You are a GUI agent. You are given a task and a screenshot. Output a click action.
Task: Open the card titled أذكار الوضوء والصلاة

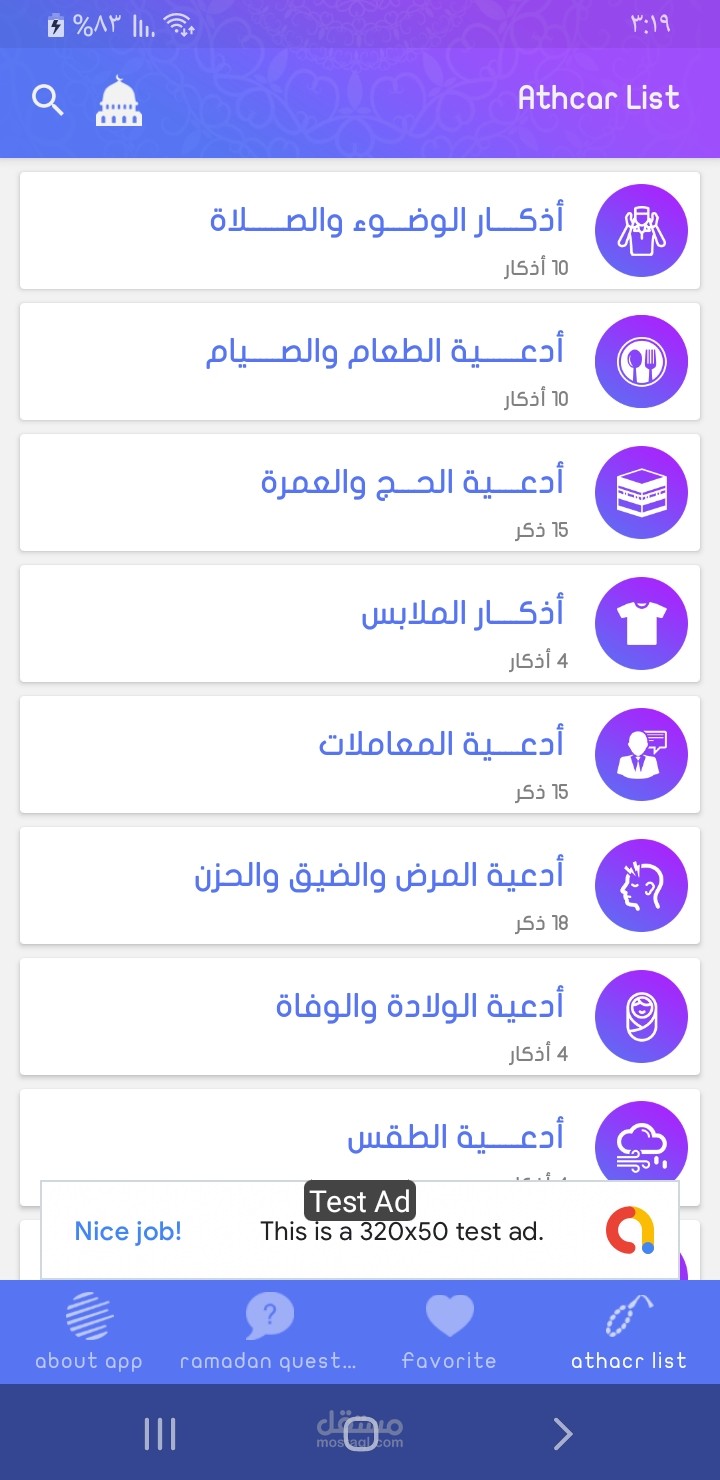pos(360,229)
